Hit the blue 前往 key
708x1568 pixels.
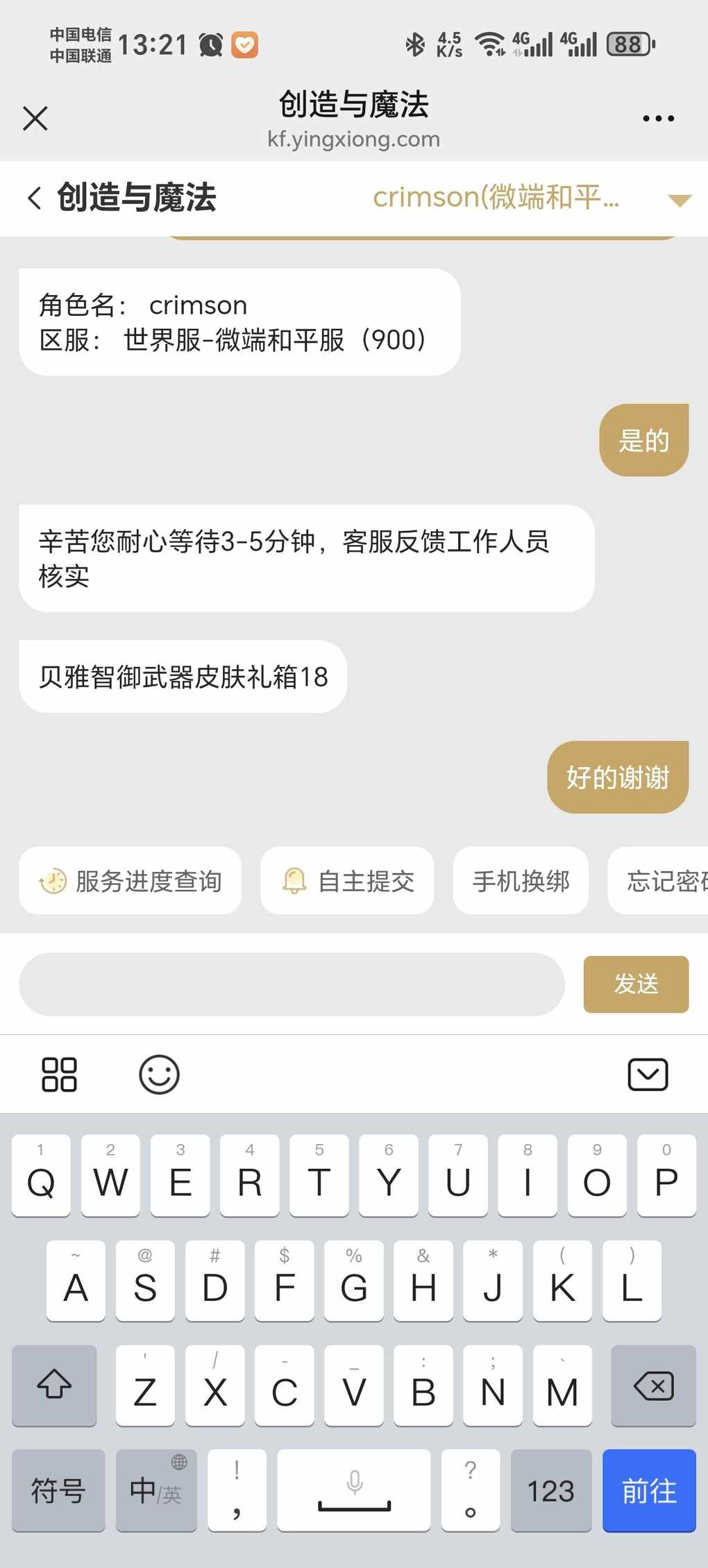click(x=649, y=1490)
